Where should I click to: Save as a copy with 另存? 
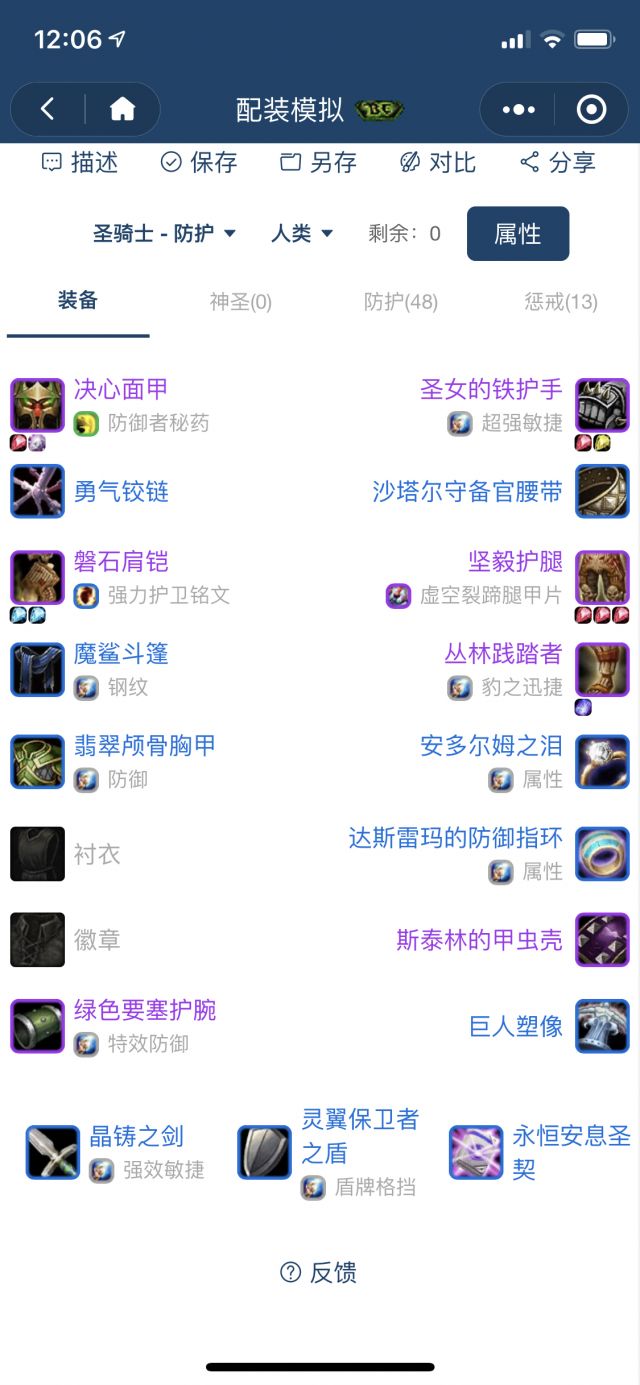tap(319, 162)
